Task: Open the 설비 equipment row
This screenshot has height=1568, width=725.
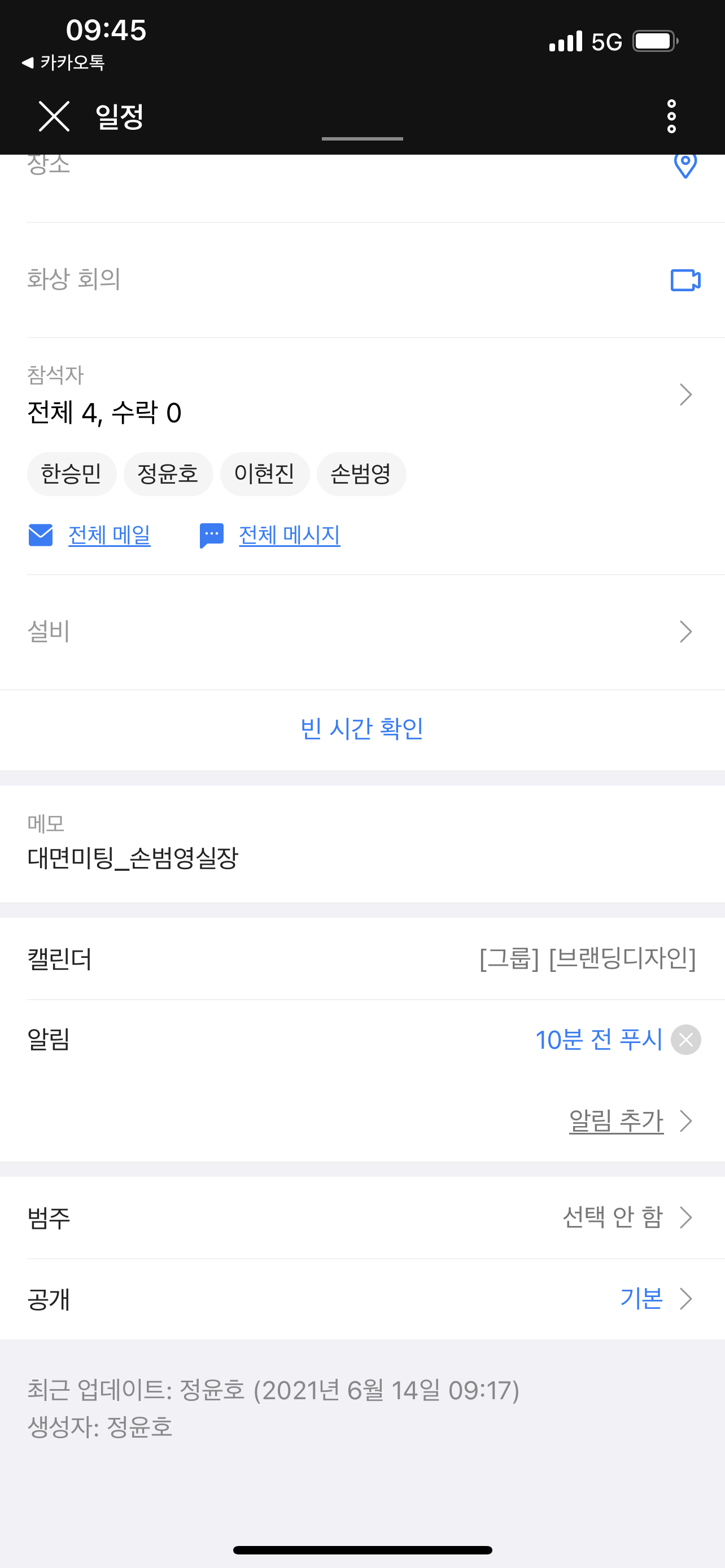Action: [363, 632]
